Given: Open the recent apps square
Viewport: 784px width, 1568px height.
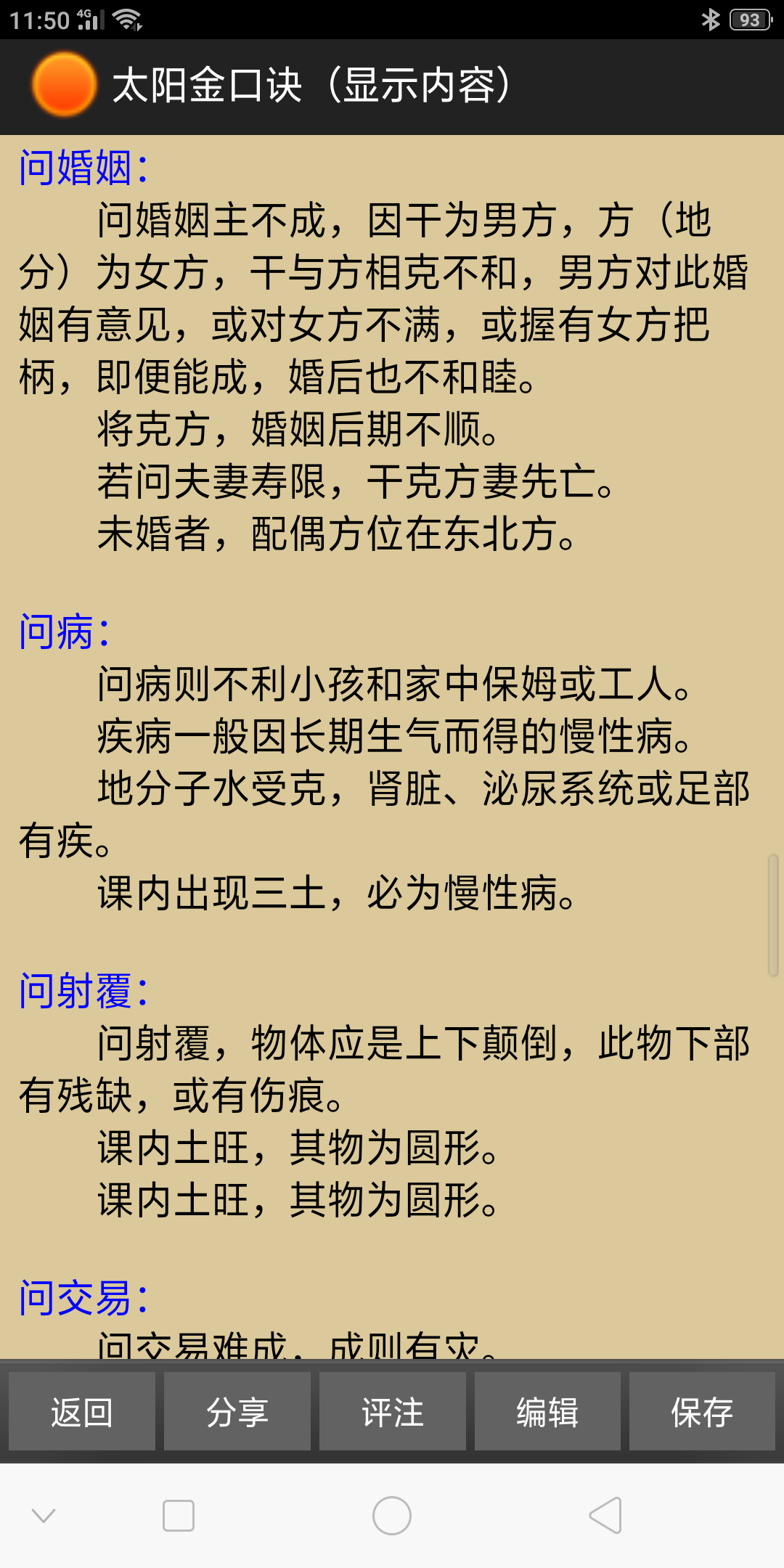Looking at the screenshot, I should [179, 1516].
